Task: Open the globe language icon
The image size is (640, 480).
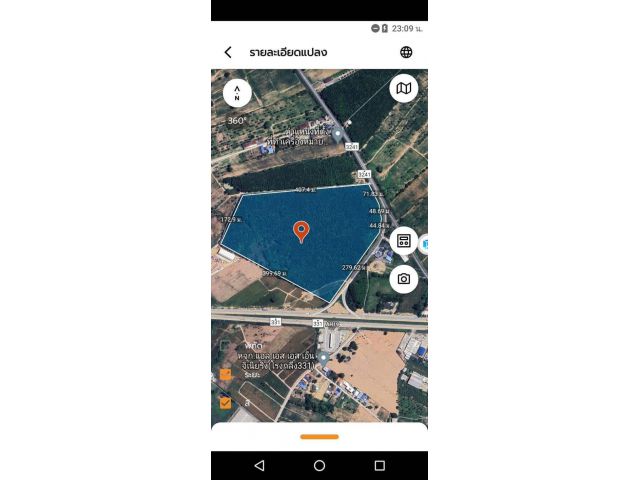Action: coord(406,52)
